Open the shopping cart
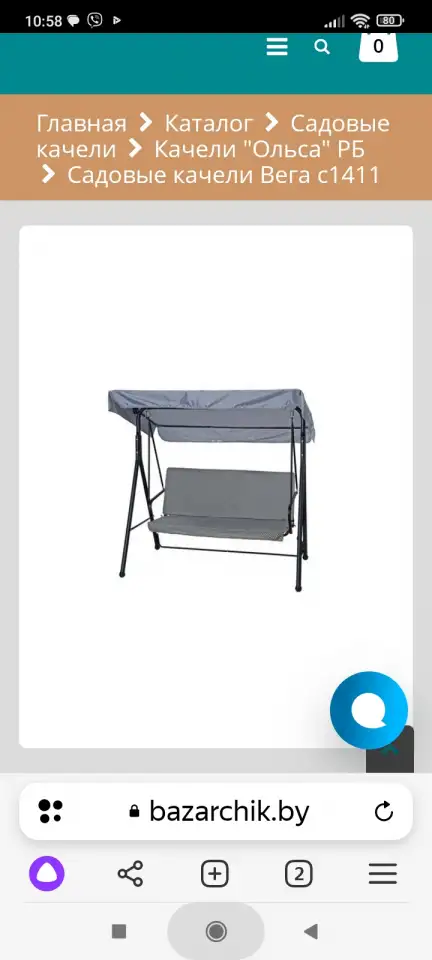The width and height of the screenshot is (432, 960). pos(378,47)
